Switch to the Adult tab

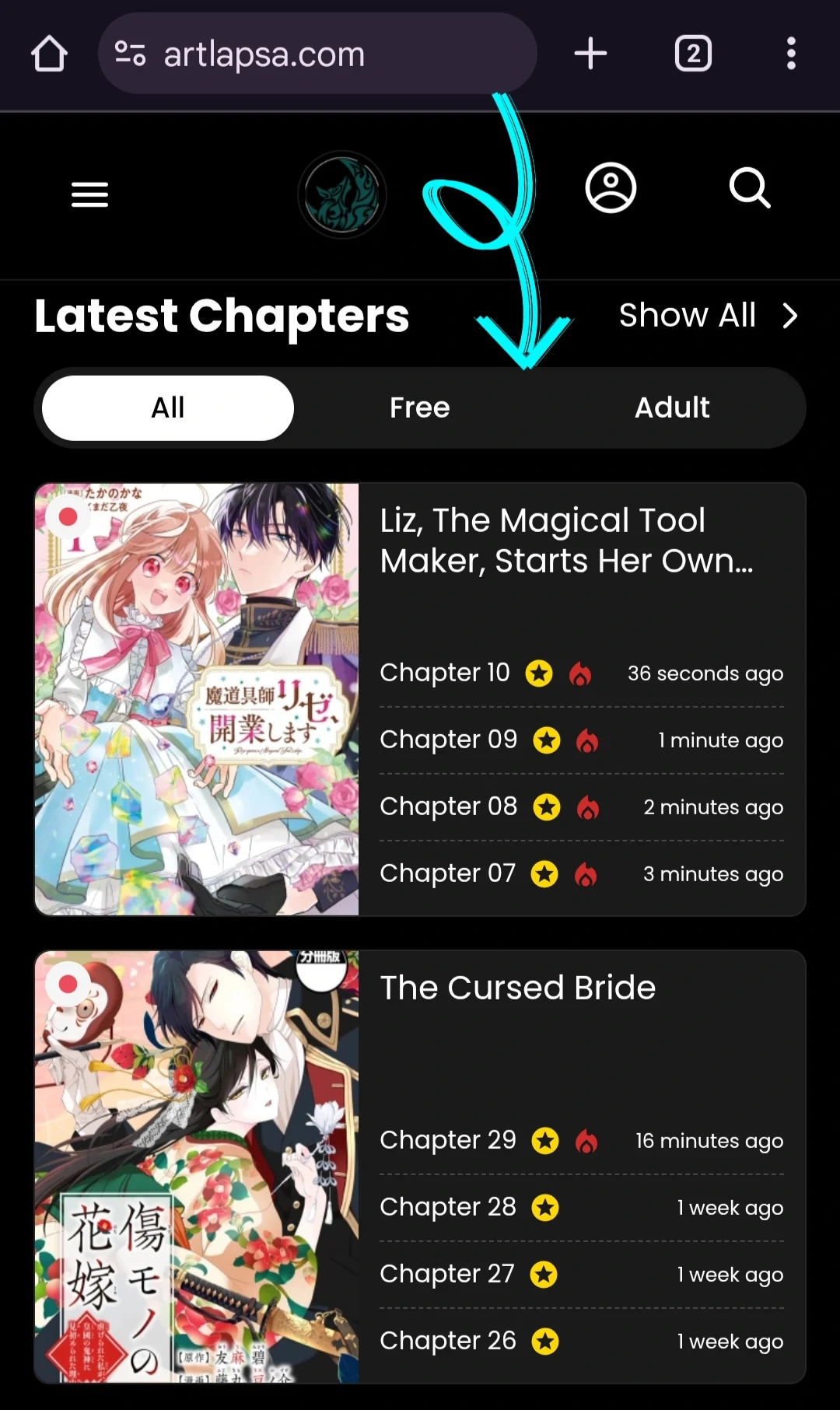point(672,408)
